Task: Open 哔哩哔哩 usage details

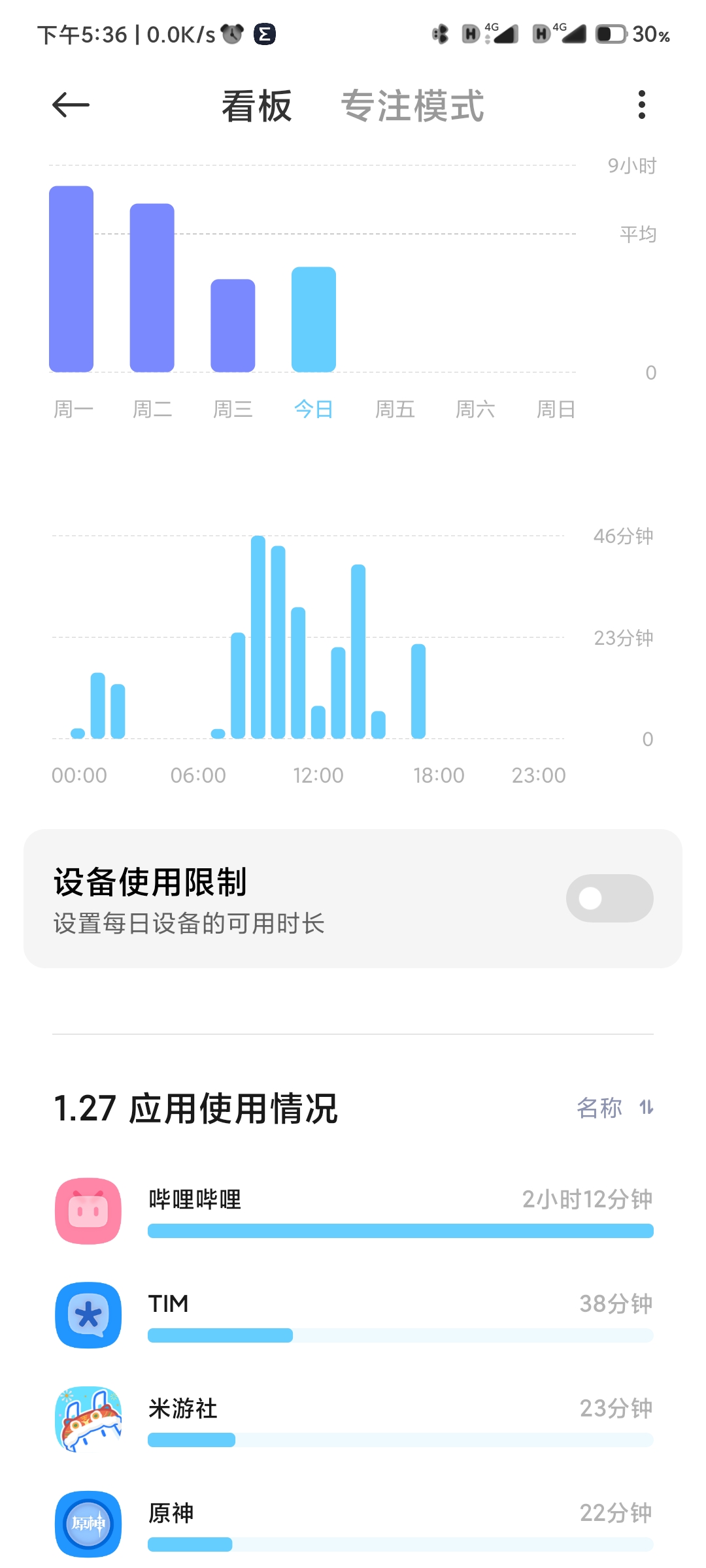Action: point(354,1211)
